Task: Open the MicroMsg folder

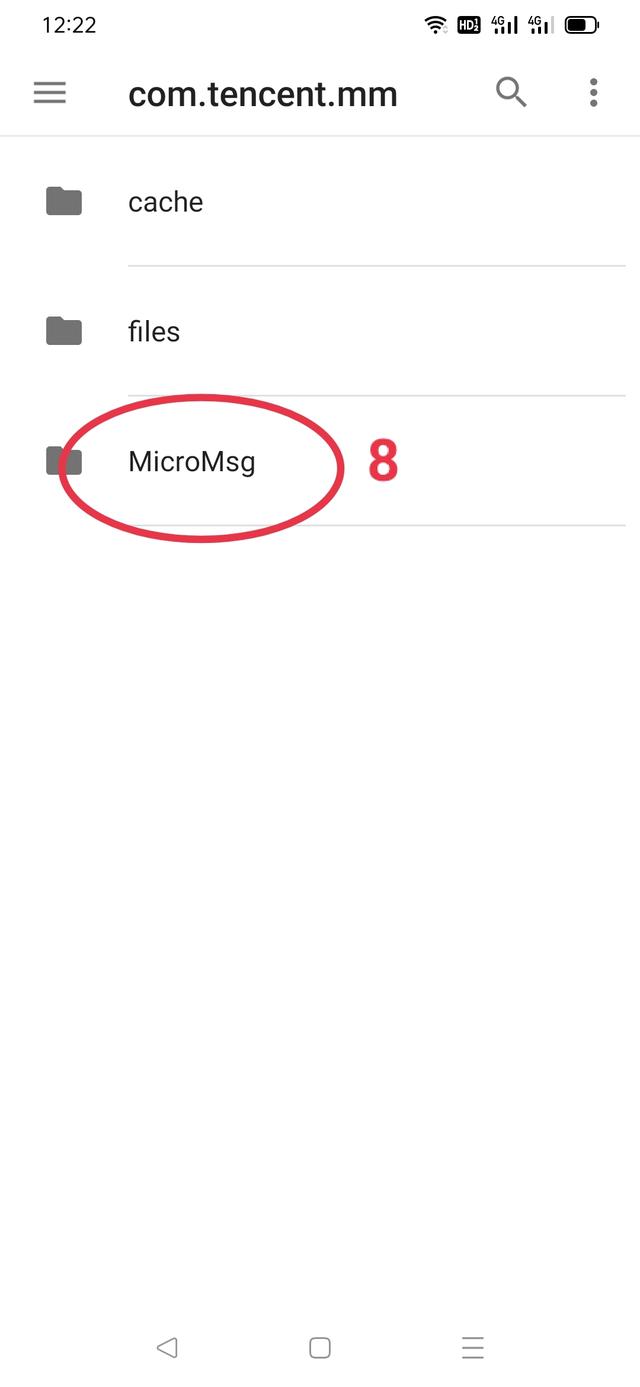Action: pyautogui.click(x=192, y=462)
